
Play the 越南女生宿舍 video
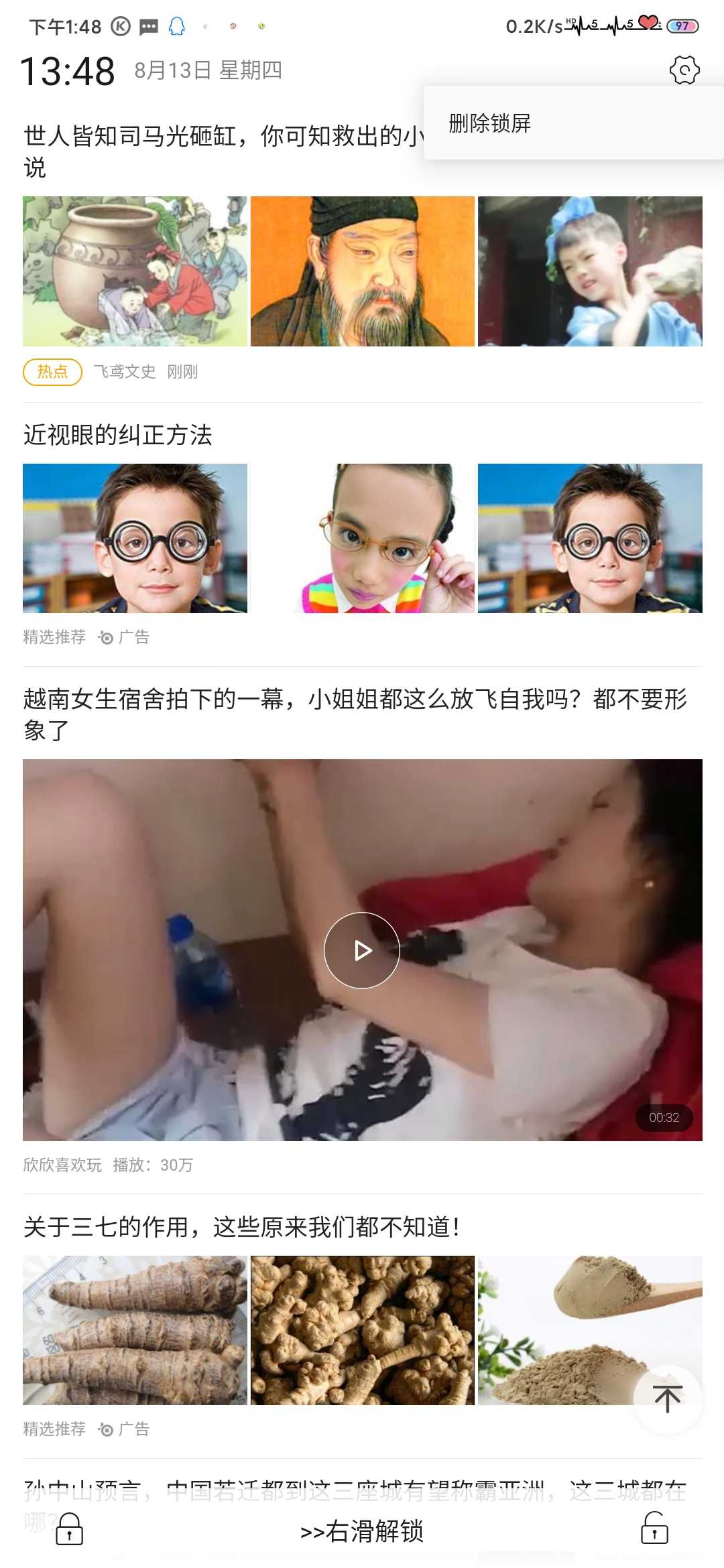[362, 950]
